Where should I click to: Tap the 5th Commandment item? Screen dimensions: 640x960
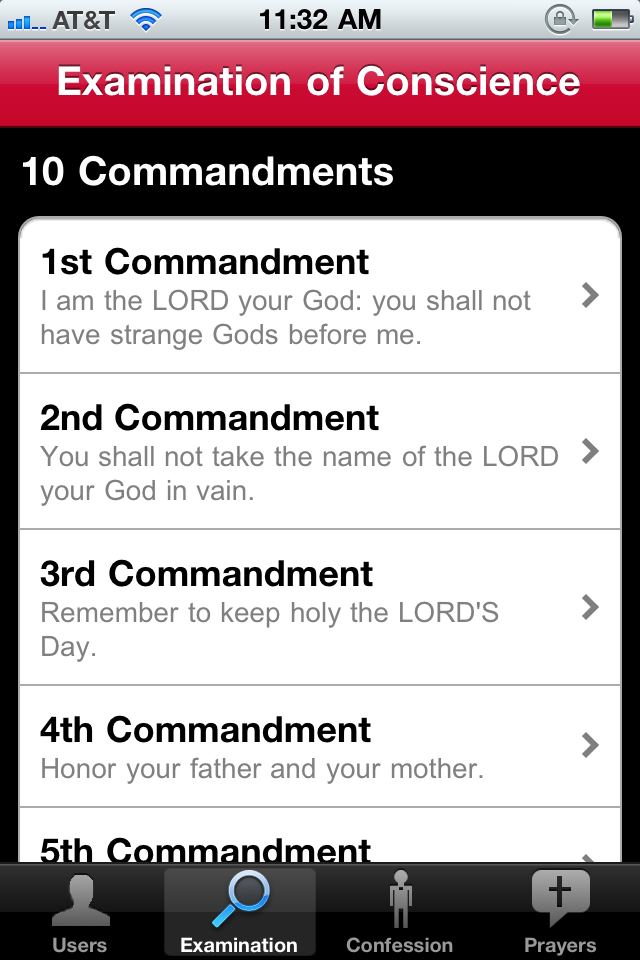pos(320,848)
